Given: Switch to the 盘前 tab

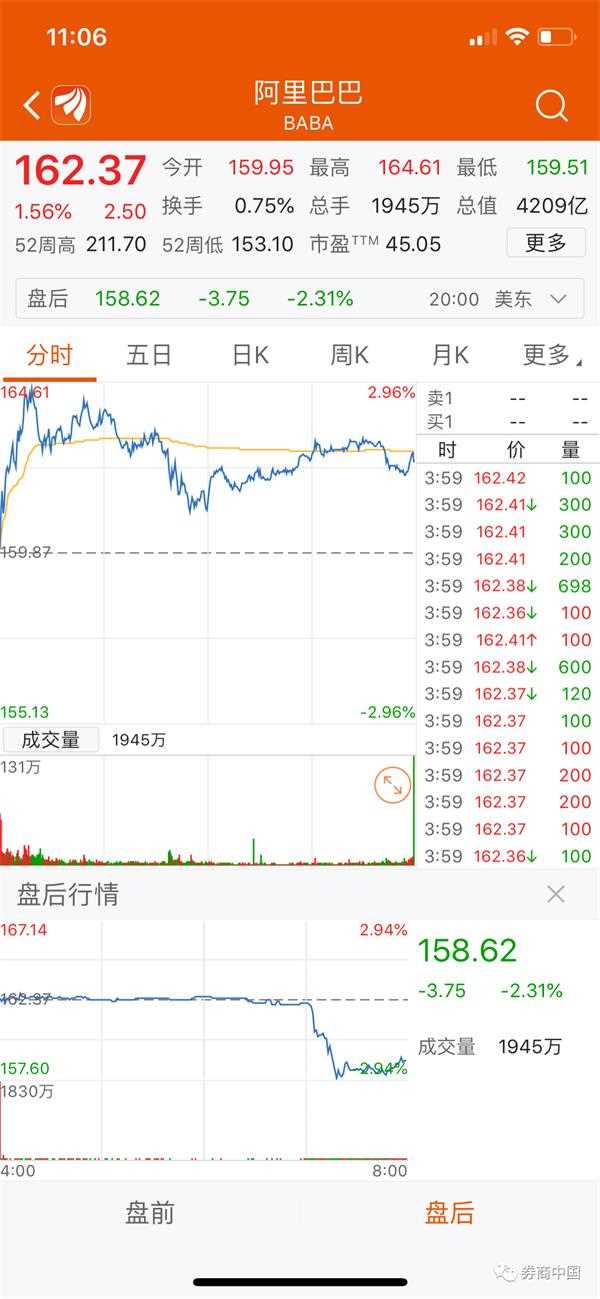Looking at the screenshot, I should (x=150, y=1213).
